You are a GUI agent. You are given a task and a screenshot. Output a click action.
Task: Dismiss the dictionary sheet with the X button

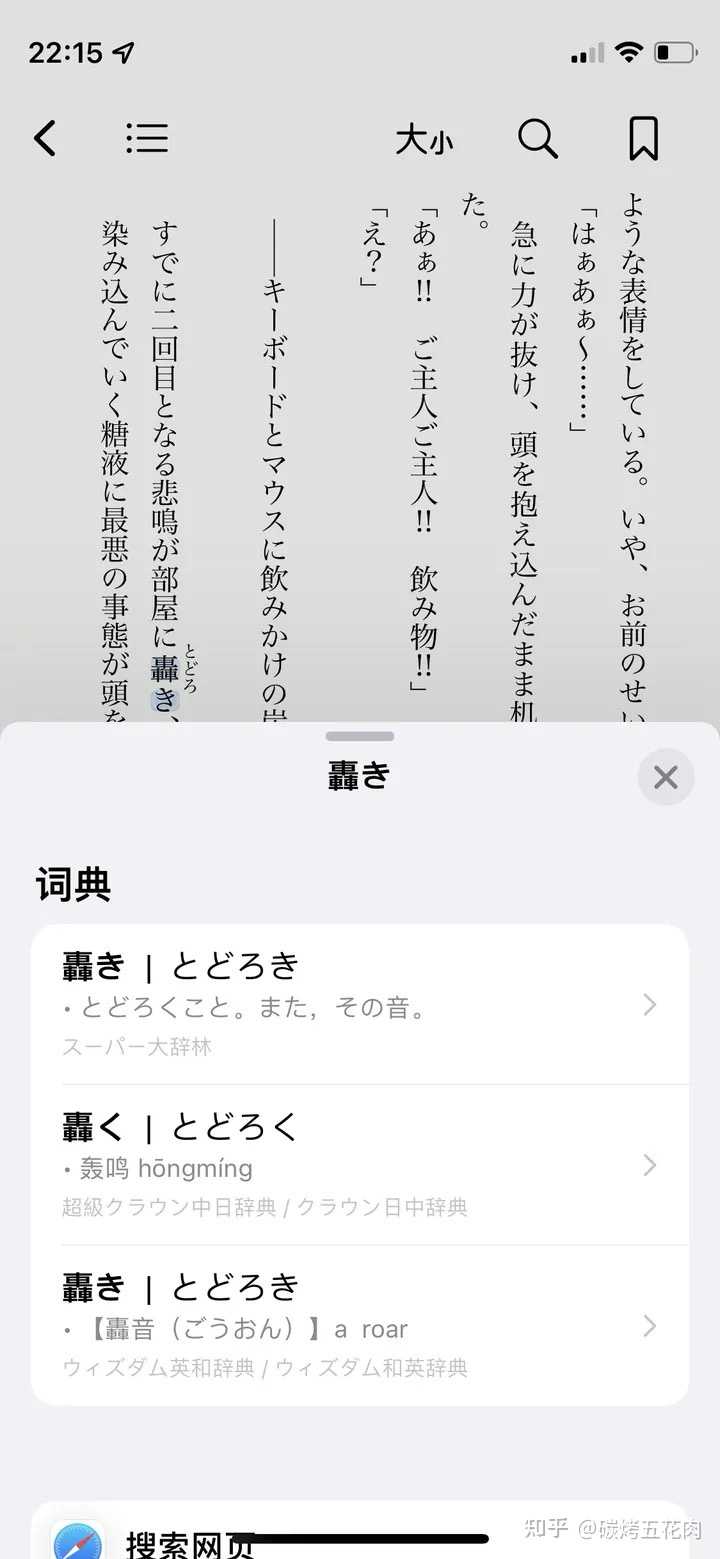pyautogui.click(x=666, y=777)
